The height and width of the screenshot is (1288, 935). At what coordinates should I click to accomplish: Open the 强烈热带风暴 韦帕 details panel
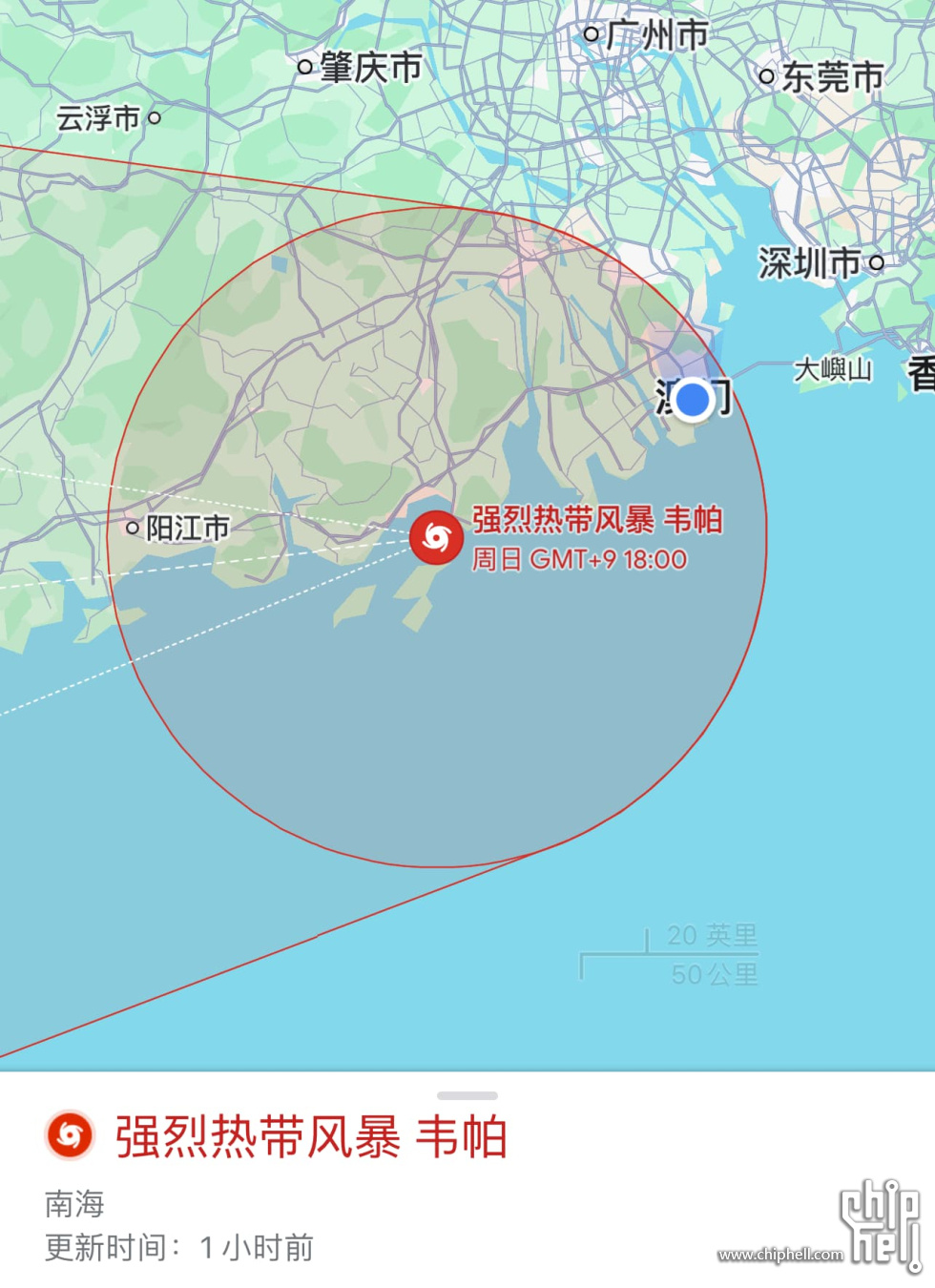(310, 1137)
